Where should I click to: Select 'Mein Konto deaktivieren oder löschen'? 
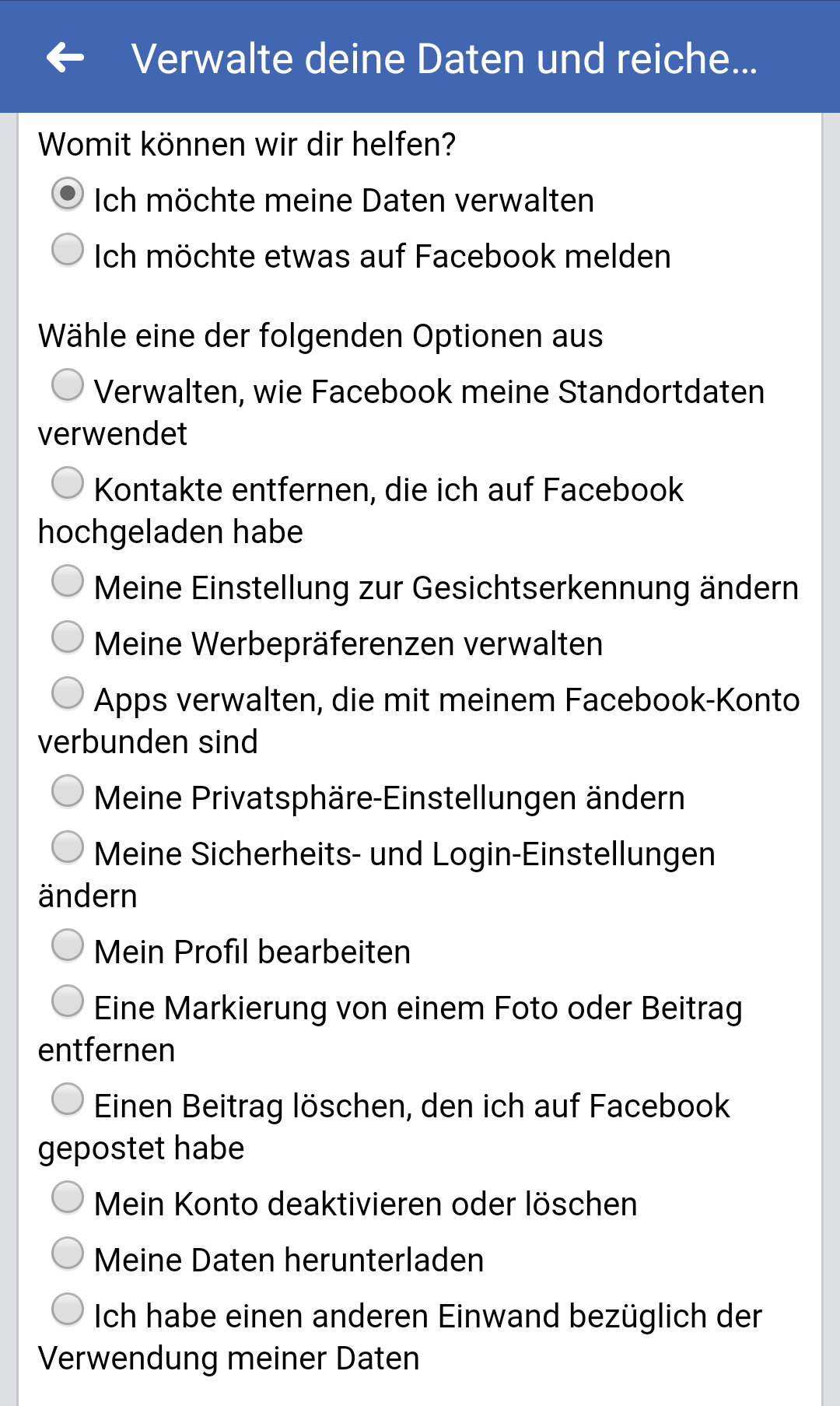point(68,1197)
